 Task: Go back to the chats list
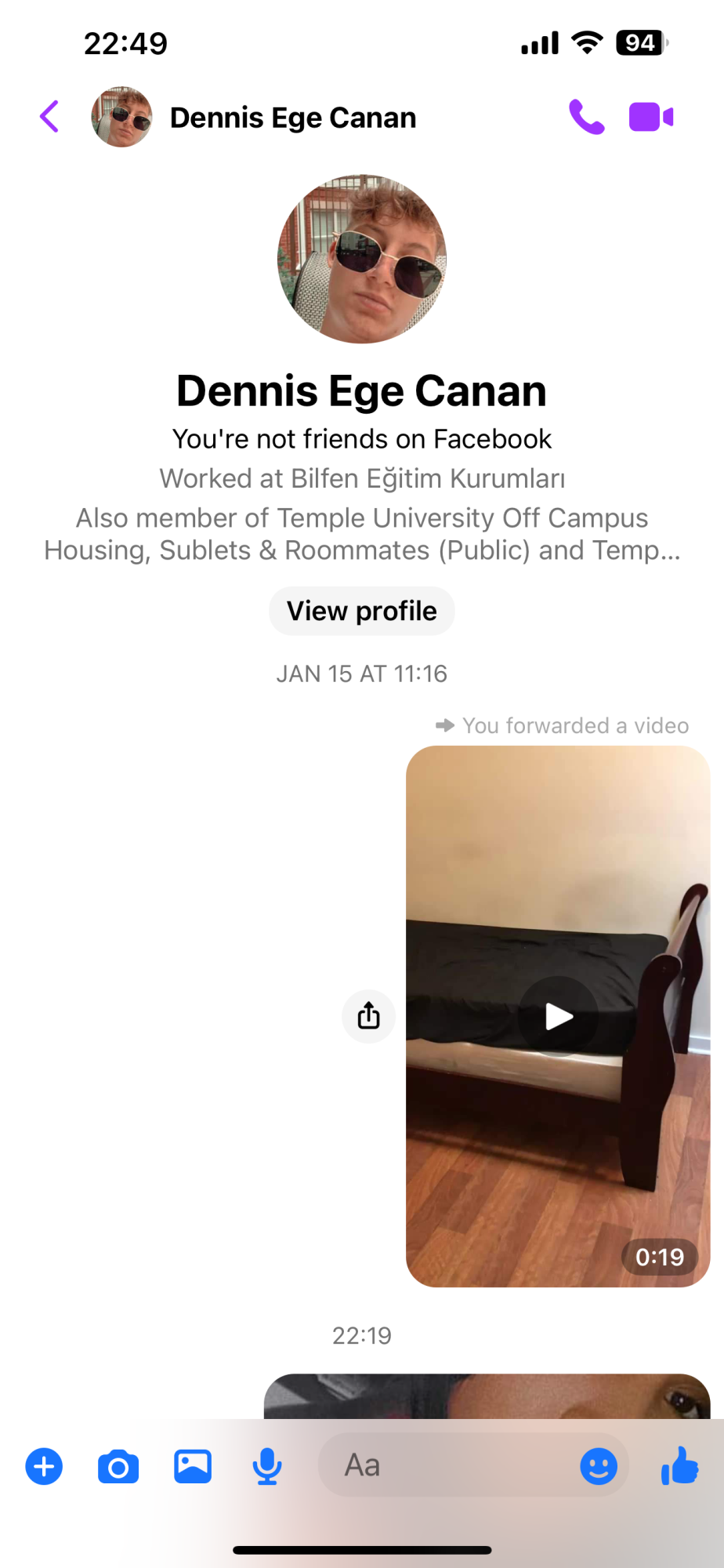pyautogui.click(x=49, y=117)
